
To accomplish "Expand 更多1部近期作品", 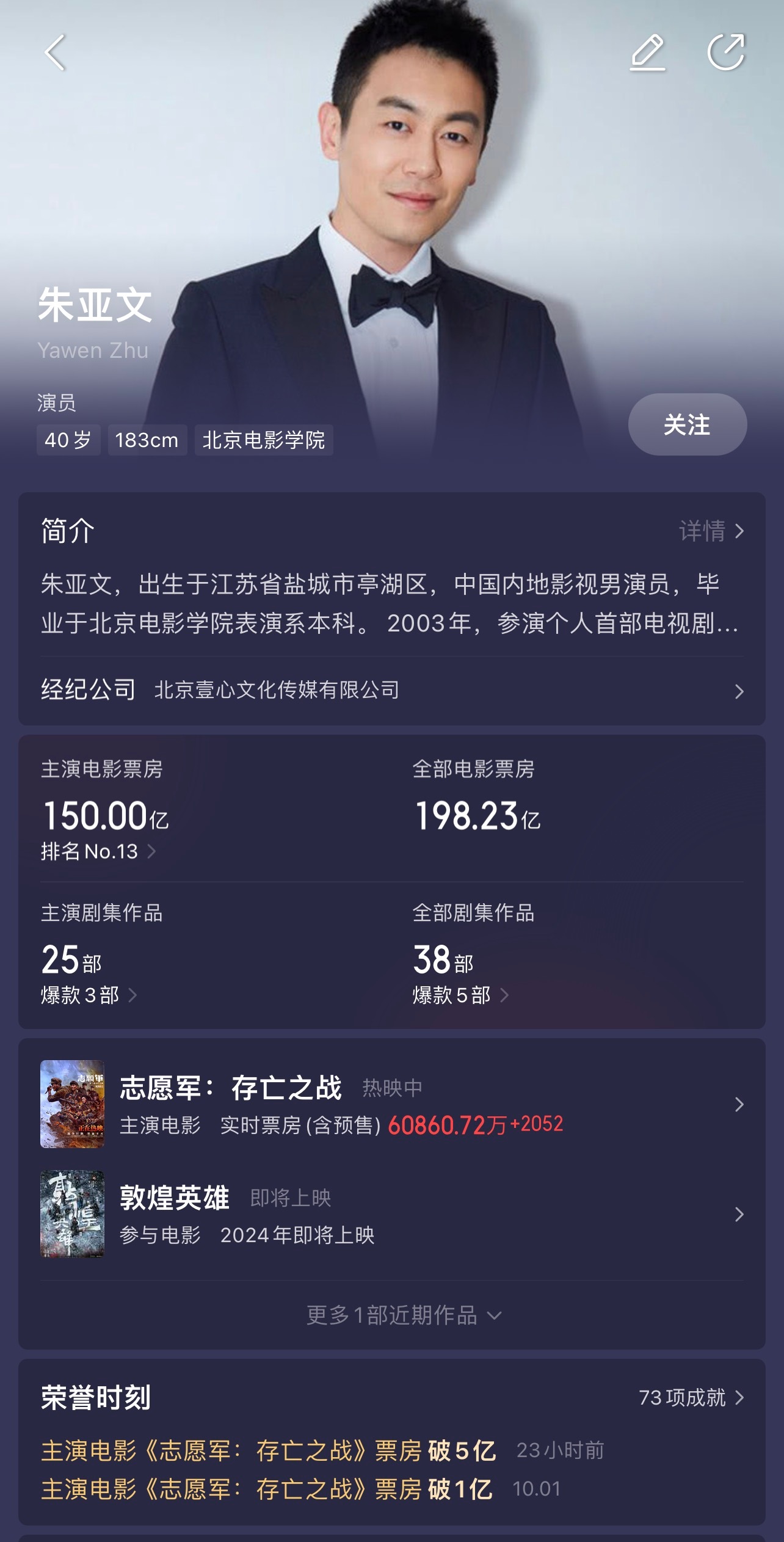I will coord(403,1315).
